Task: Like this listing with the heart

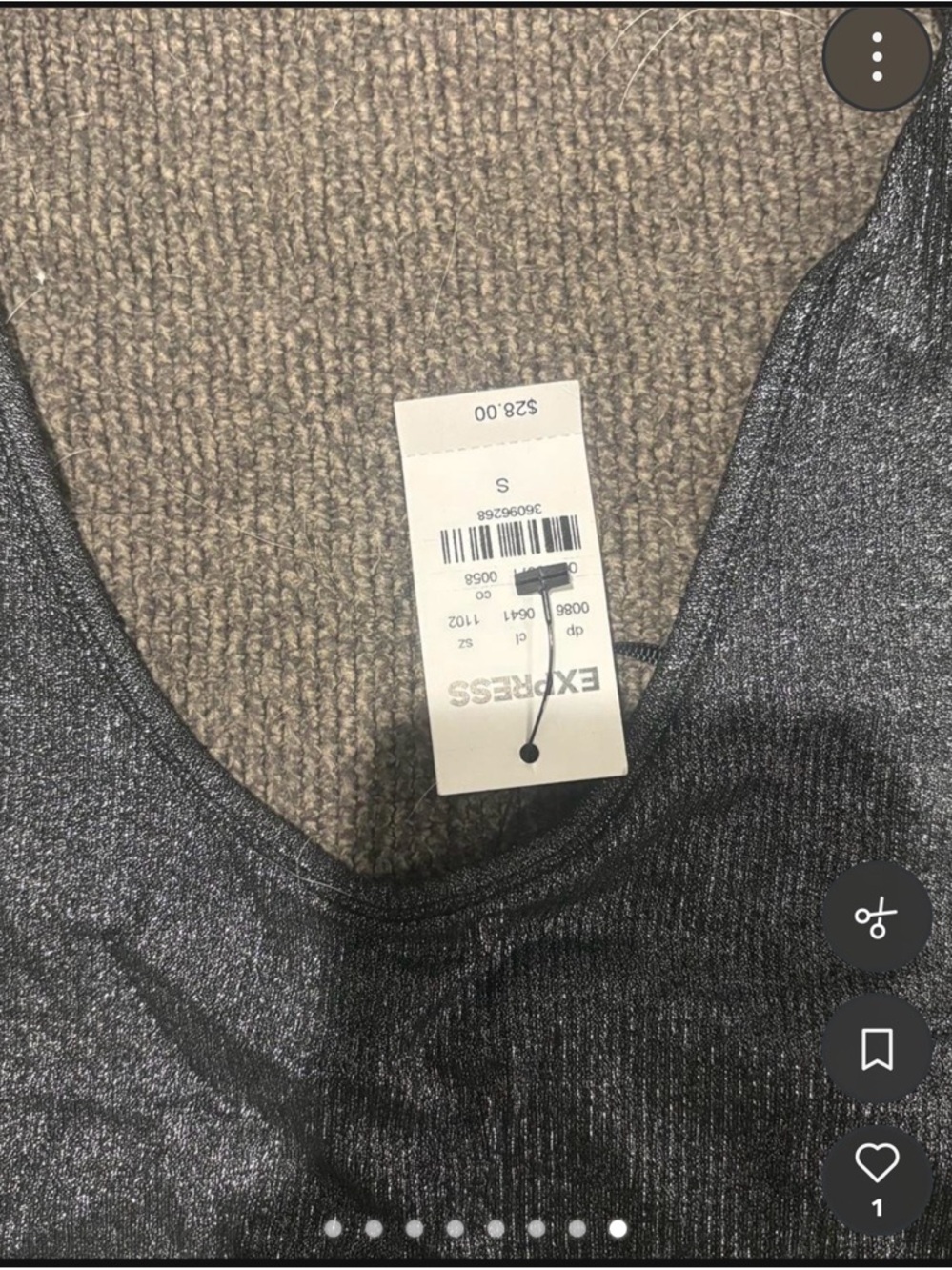Action: (876, 1164)
